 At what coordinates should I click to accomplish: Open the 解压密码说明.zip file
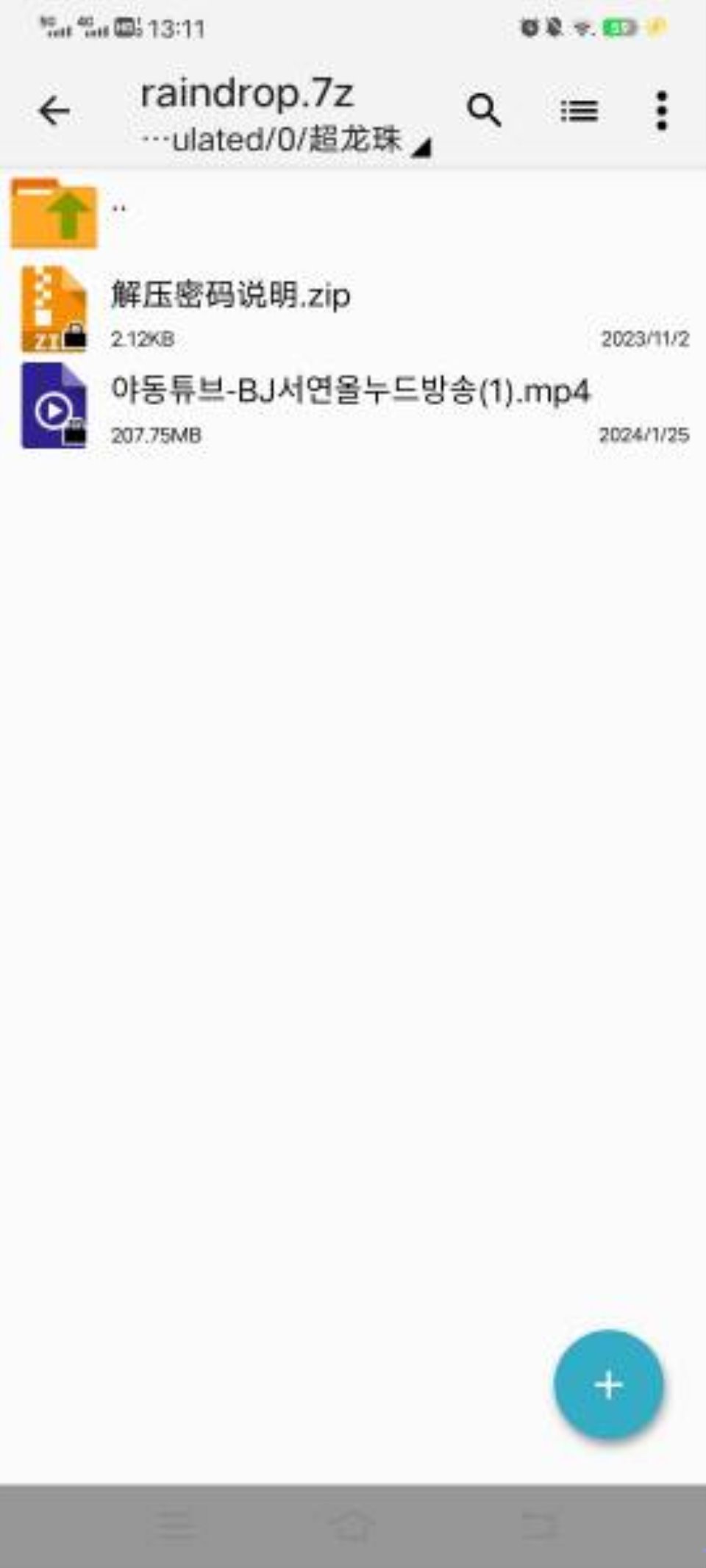coord(353,309)
